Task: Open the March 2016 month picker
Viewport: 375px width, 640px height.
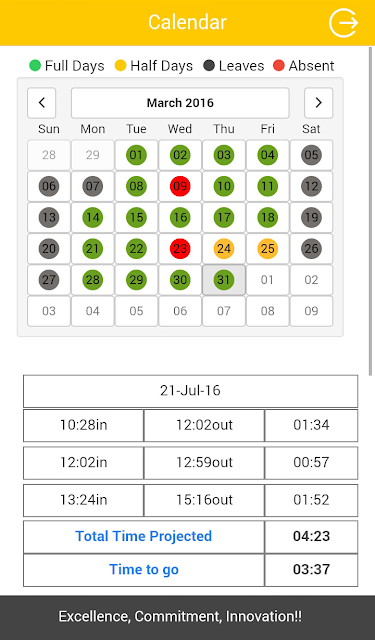Action: (180, 103)
